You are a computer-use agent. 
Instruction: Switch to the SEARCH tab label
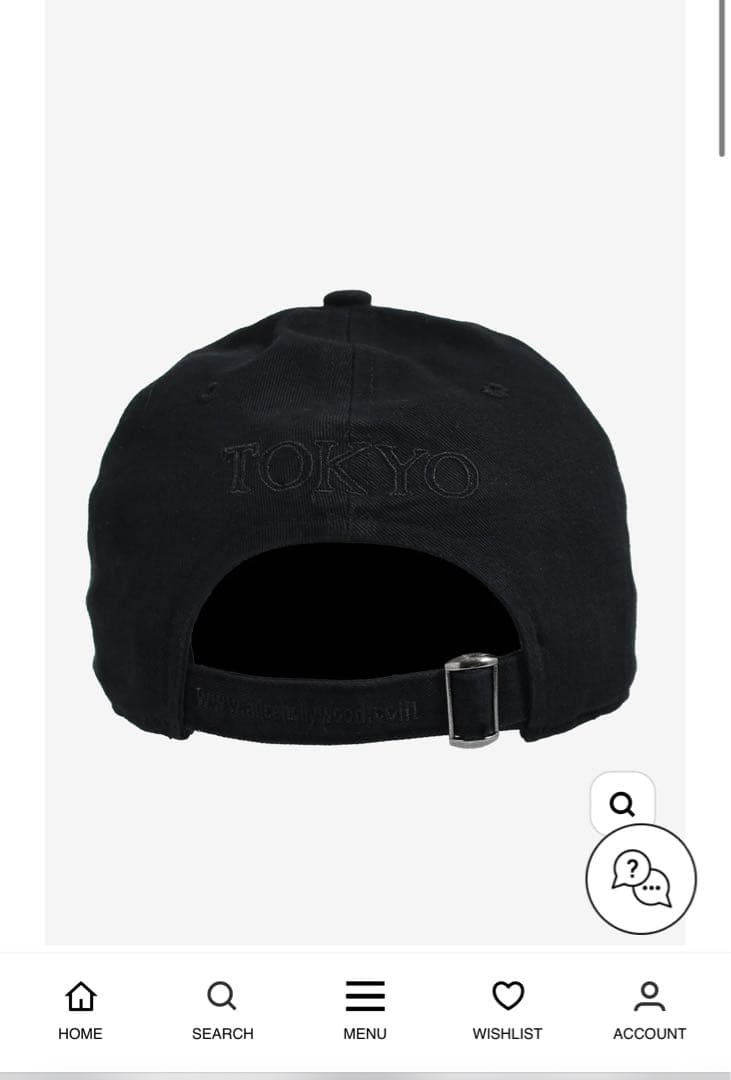pyautogui.click(x=221, y=1033)
